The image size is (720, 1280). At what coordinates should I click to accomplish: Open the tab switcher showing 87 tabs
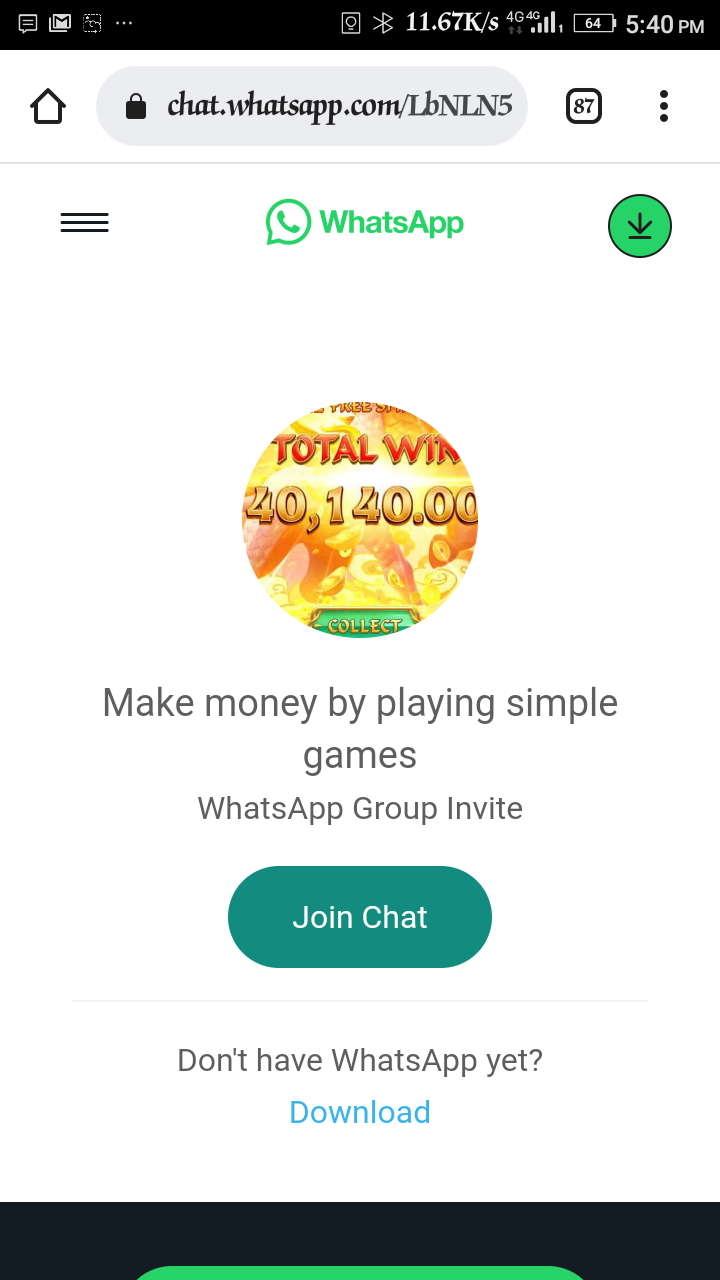584,106
